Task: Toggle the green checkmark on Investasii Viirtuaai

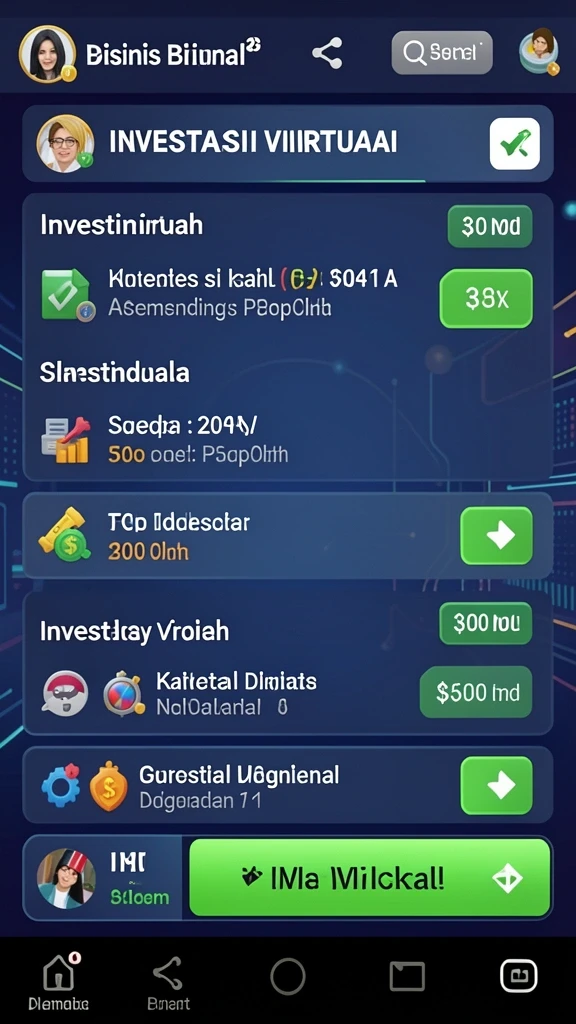Action: coord(515,144)
